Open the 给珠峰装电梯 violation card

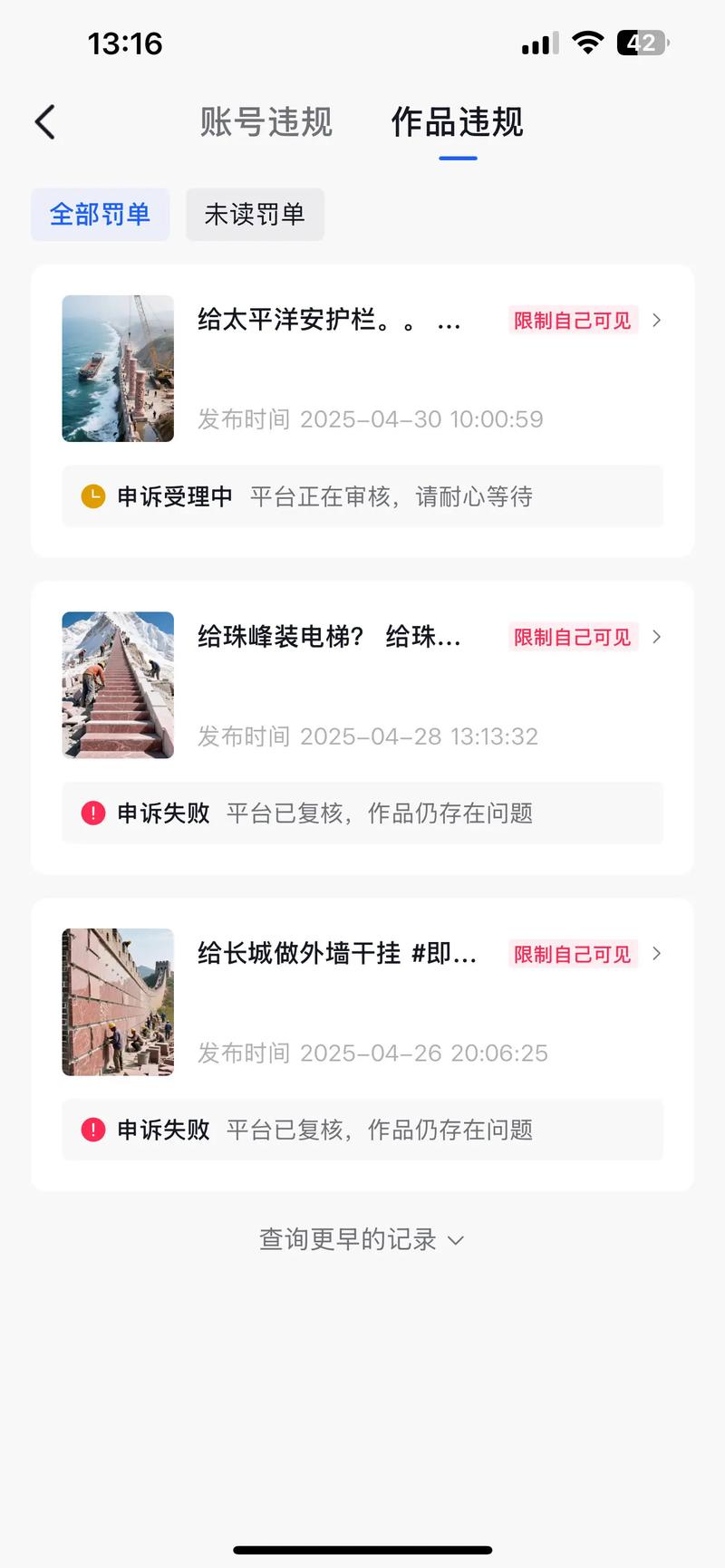point(362,684)
